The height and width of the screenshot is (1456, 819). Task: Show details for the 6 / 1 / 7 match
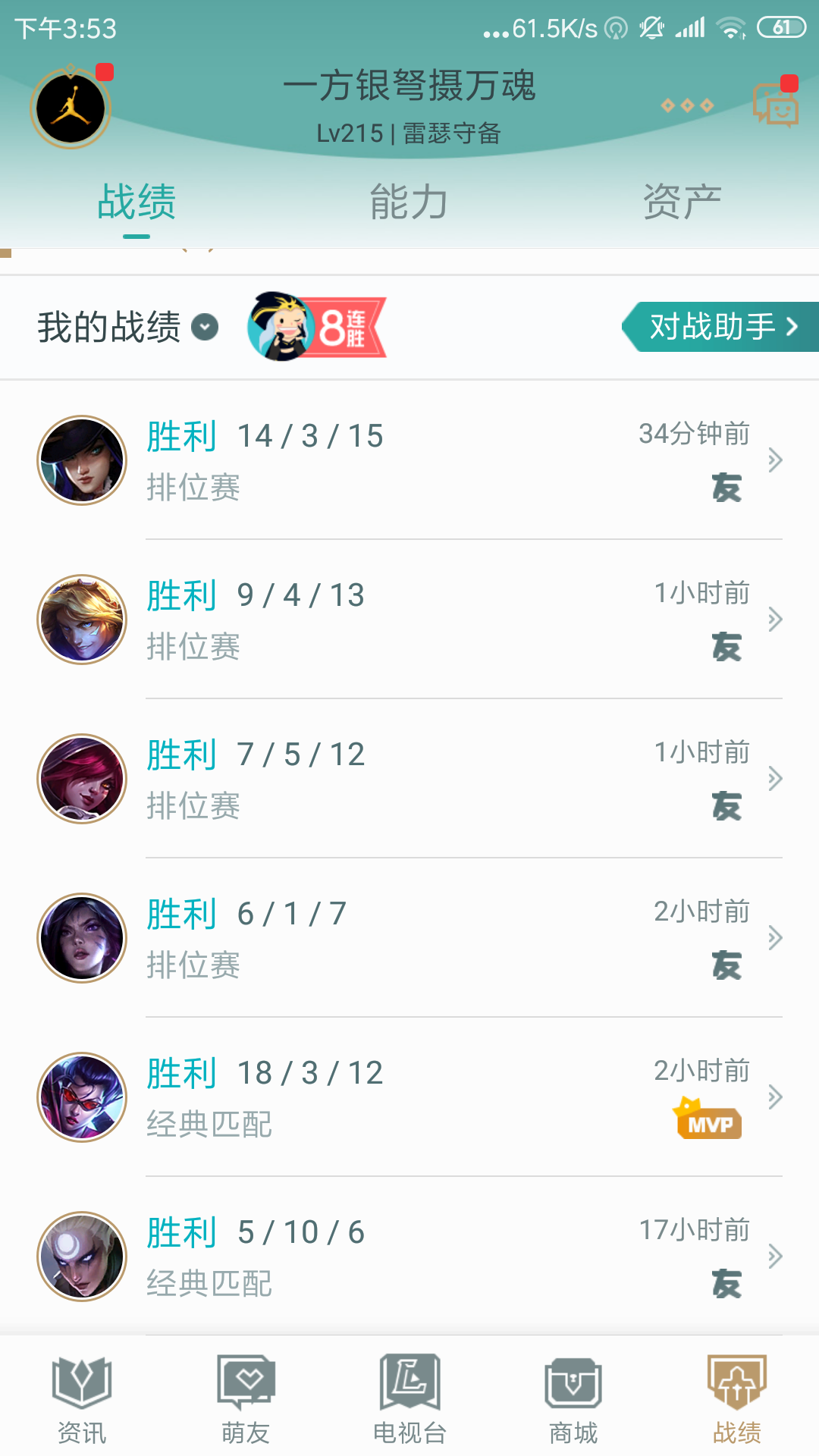coord(409,938)
